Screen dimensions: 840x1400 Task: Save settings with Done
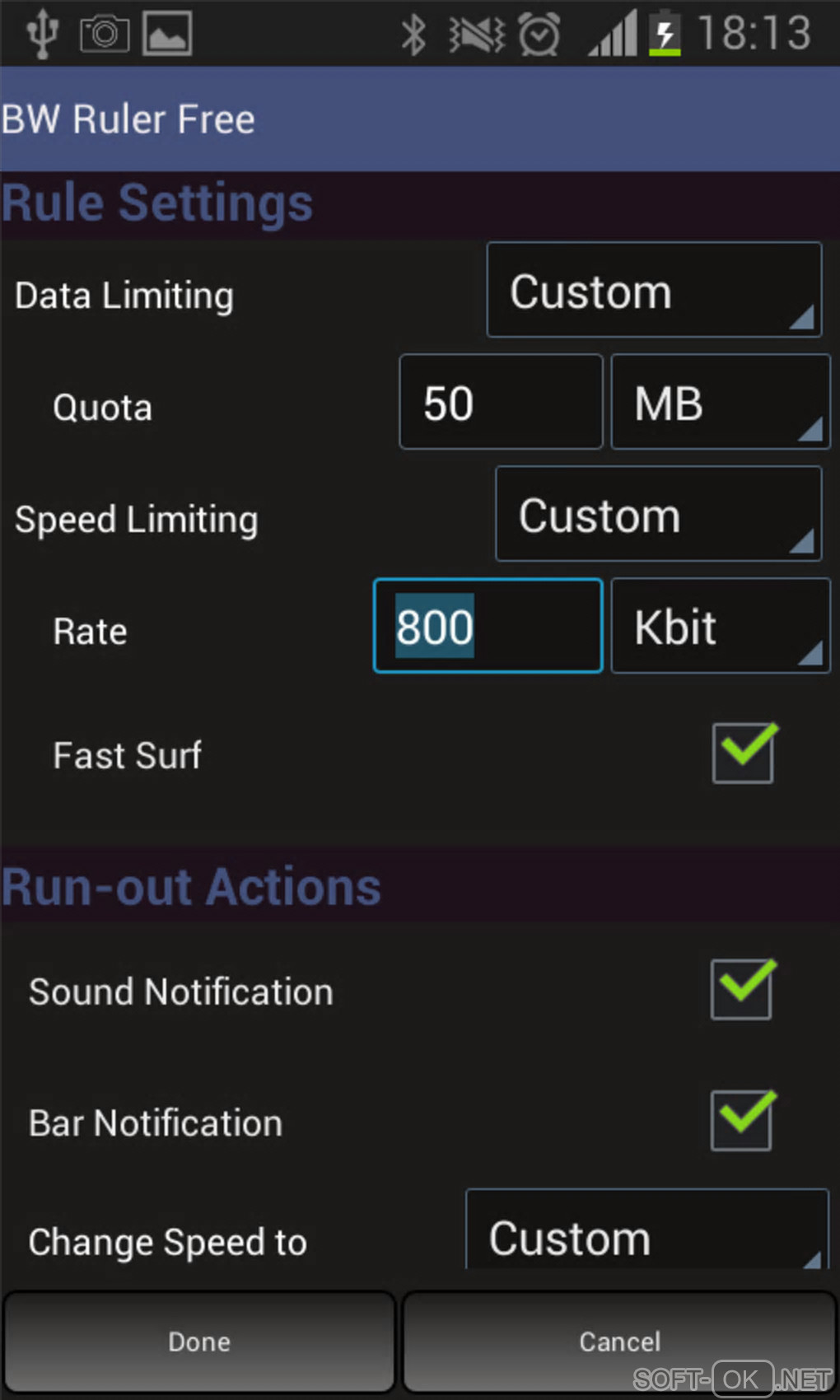199,1342
